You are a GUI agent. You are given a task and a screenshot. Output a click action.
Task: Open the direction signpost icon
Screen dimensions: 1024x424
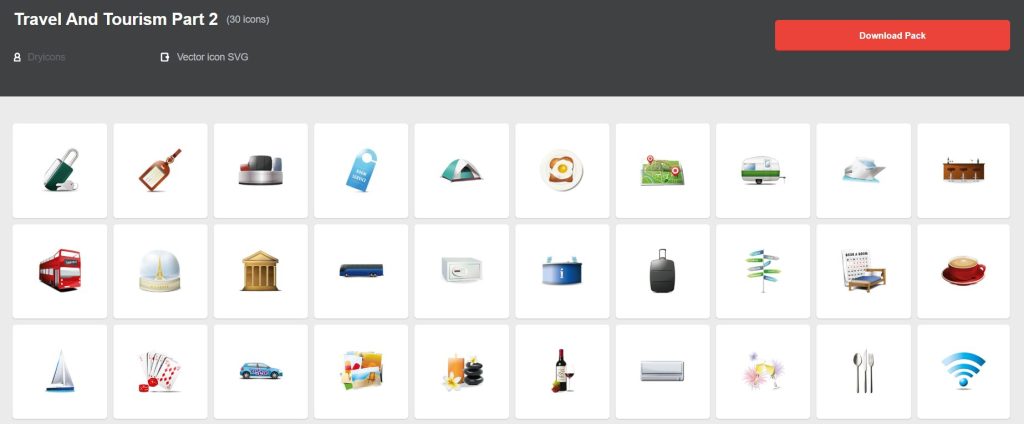[x=763, y=271]
